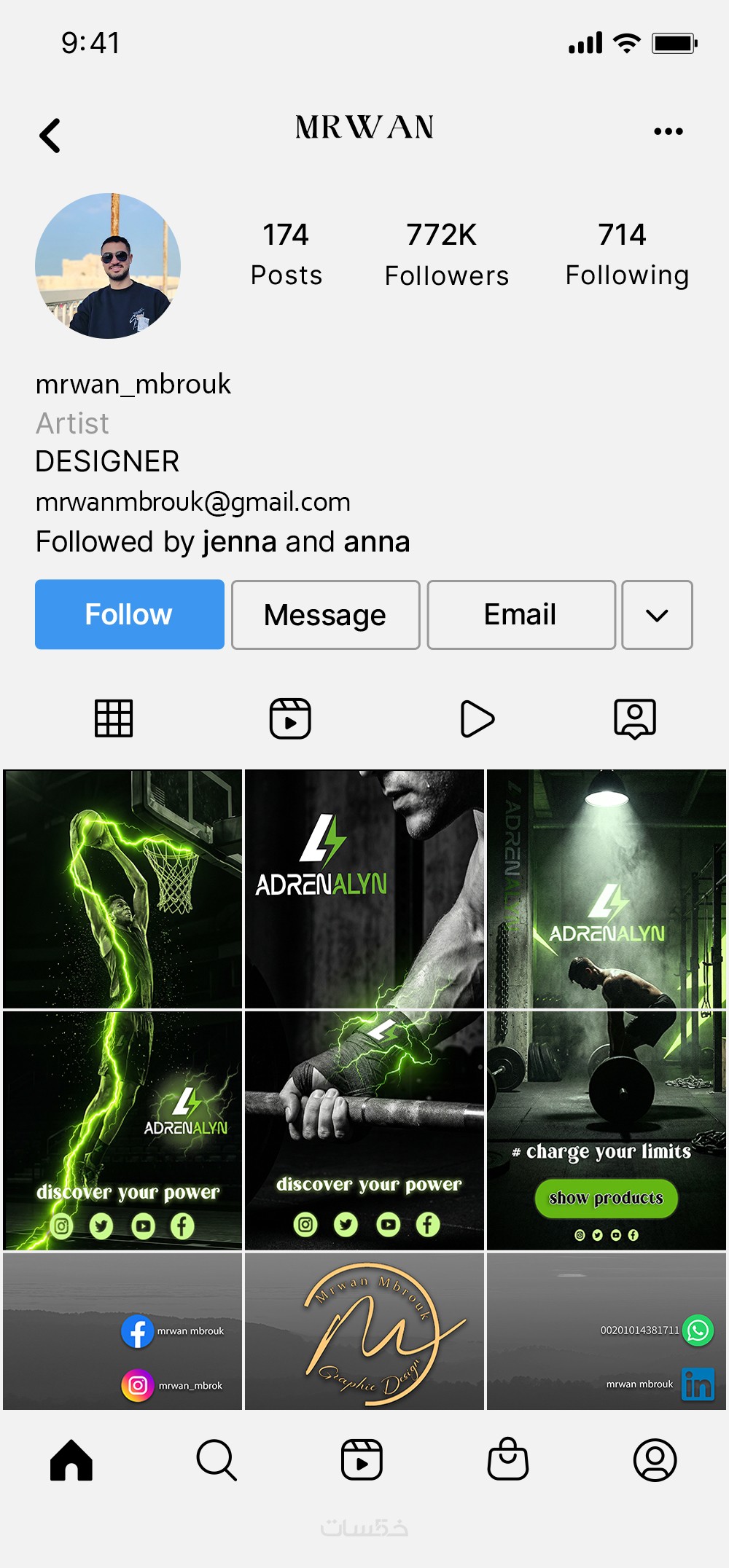Image resolution: width=729 pixels, height=1568 pixels.
Task: Open my profile from the bottom bar
Action: pyautogui.click(x=655, y=1460)
